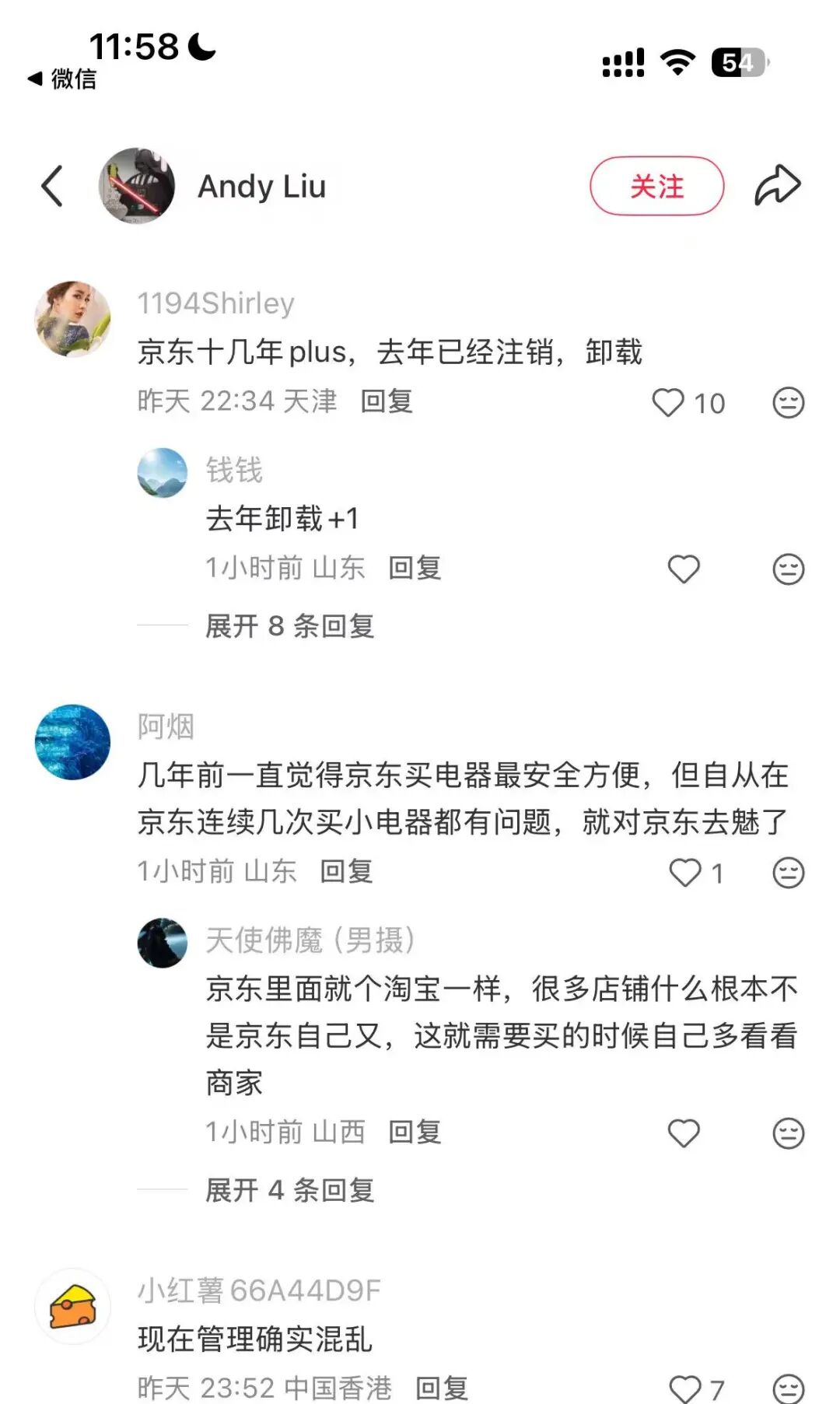
Task: Like 小红薯66A44D9F's comment
Action: pyautogui.click(x=685, y=1388)
